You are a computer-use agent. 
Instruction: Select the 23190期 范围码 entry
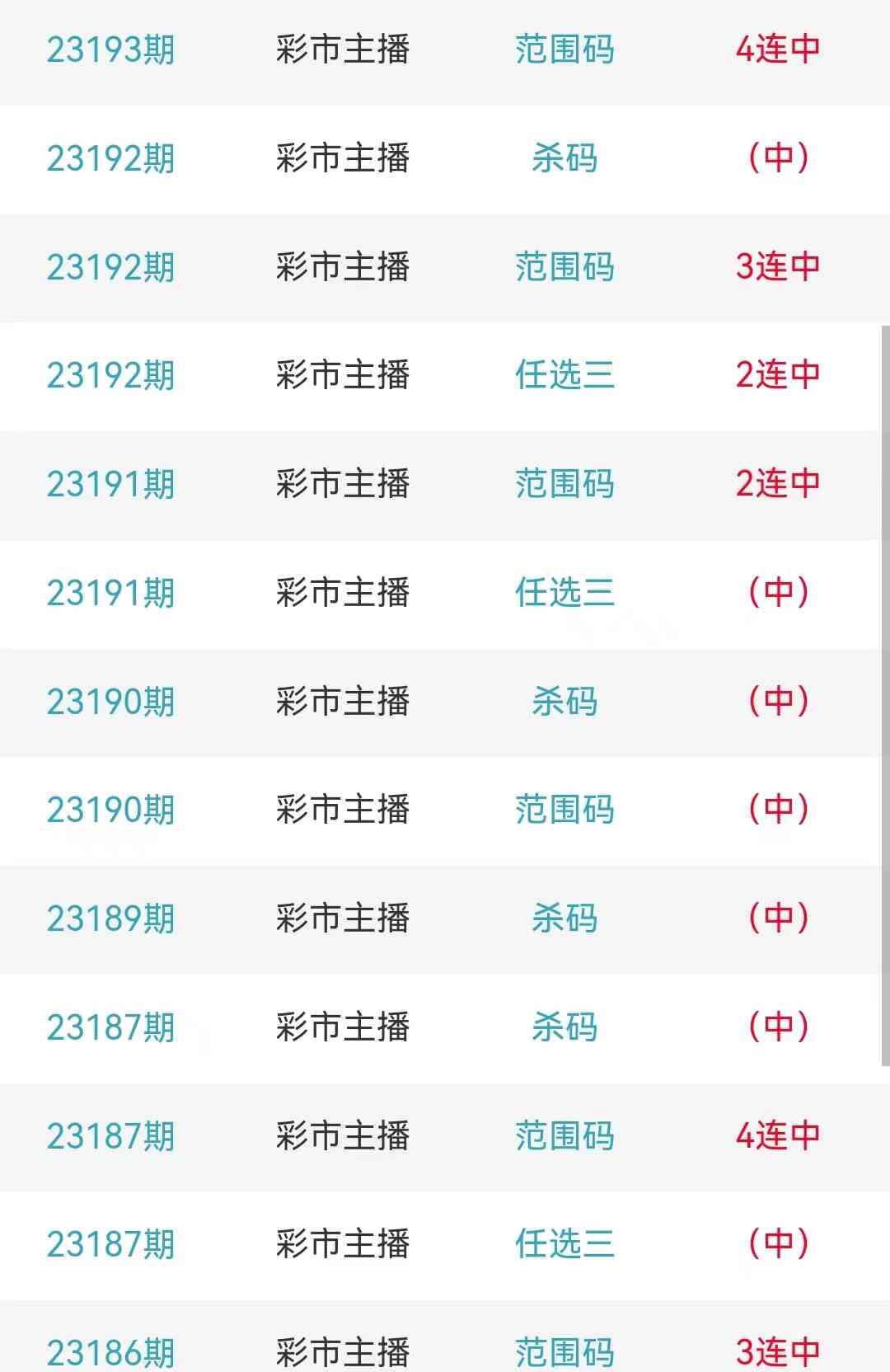pyautogui.click(x=565, y=810)
